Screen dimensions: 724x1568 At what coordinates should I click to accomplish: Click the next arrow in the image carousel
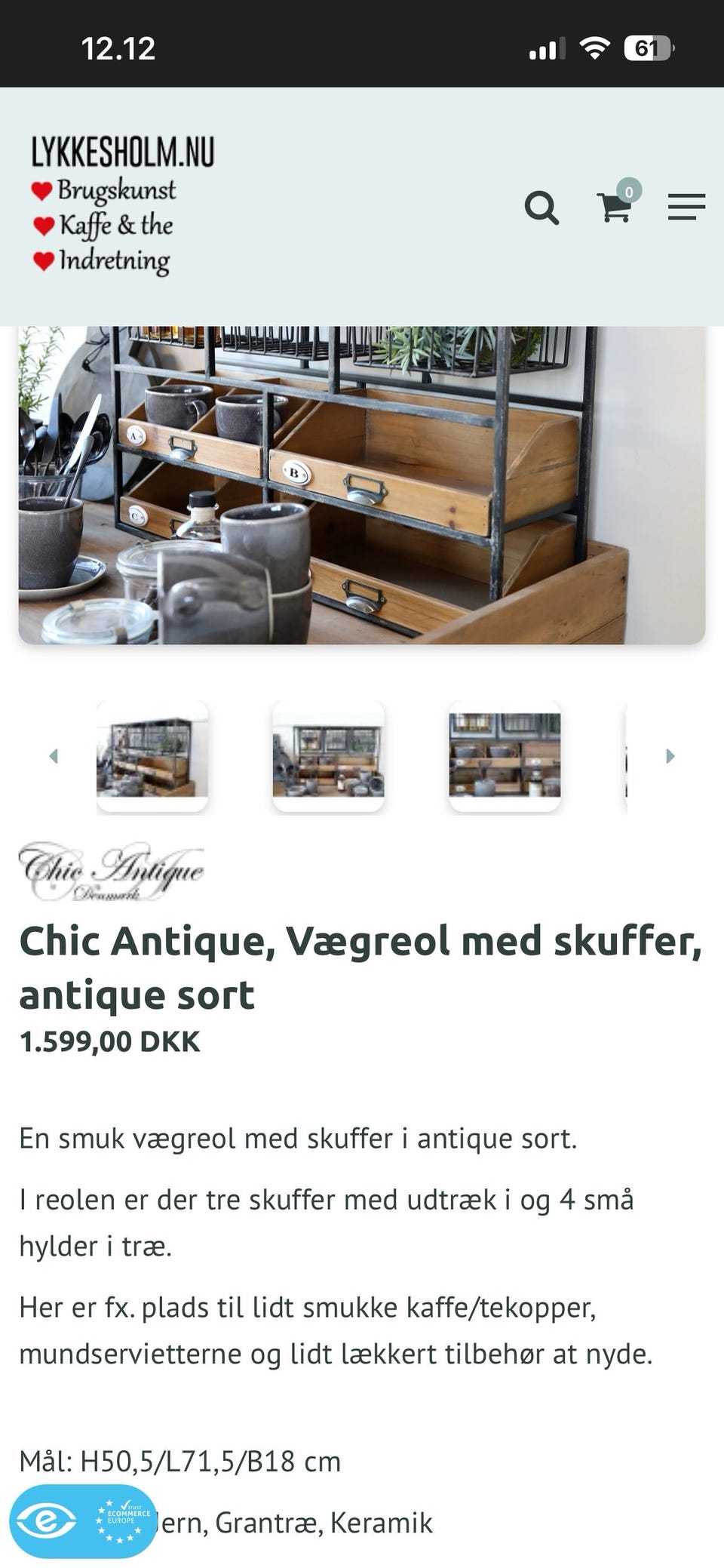pos(670,757)
